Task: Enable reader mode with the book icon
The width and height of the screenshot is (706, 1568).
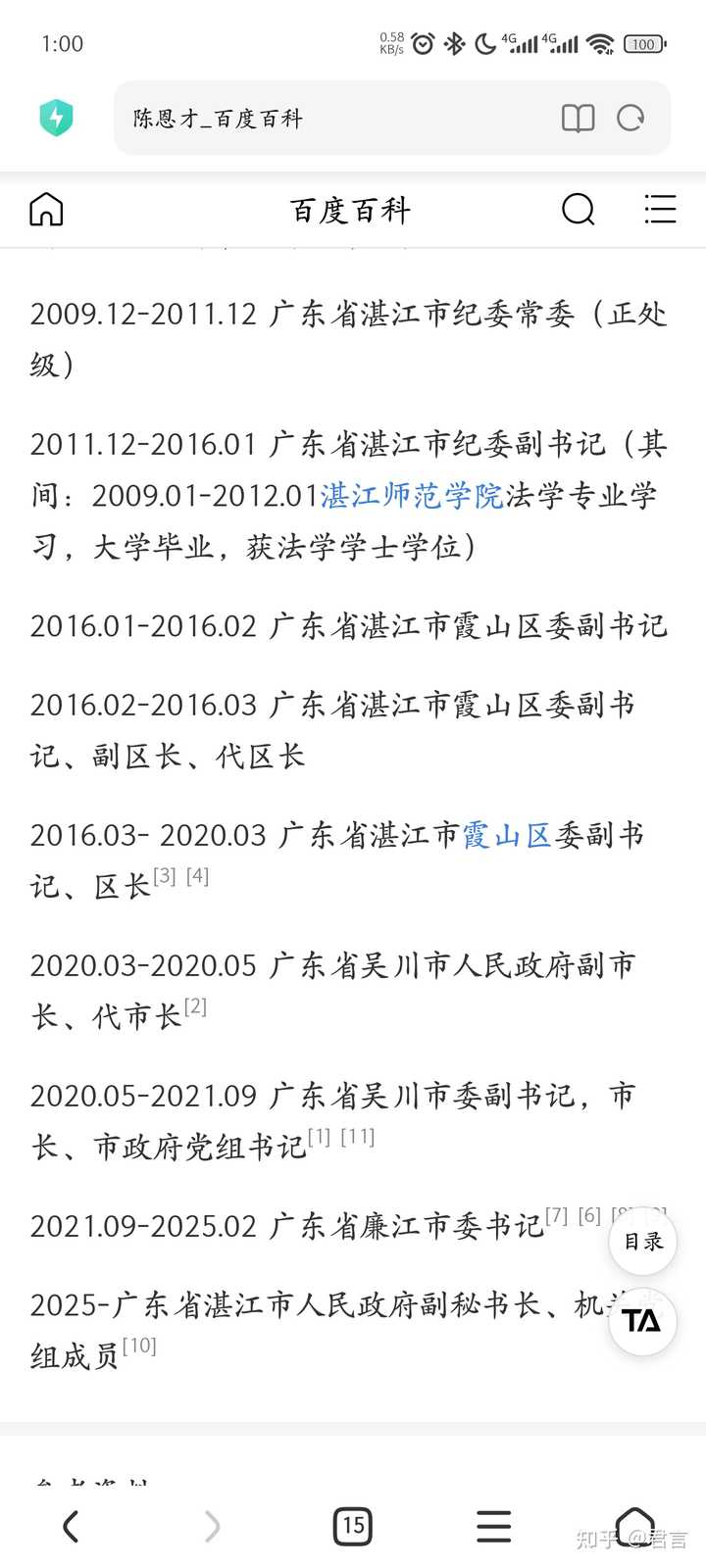Action: (578, 119)
